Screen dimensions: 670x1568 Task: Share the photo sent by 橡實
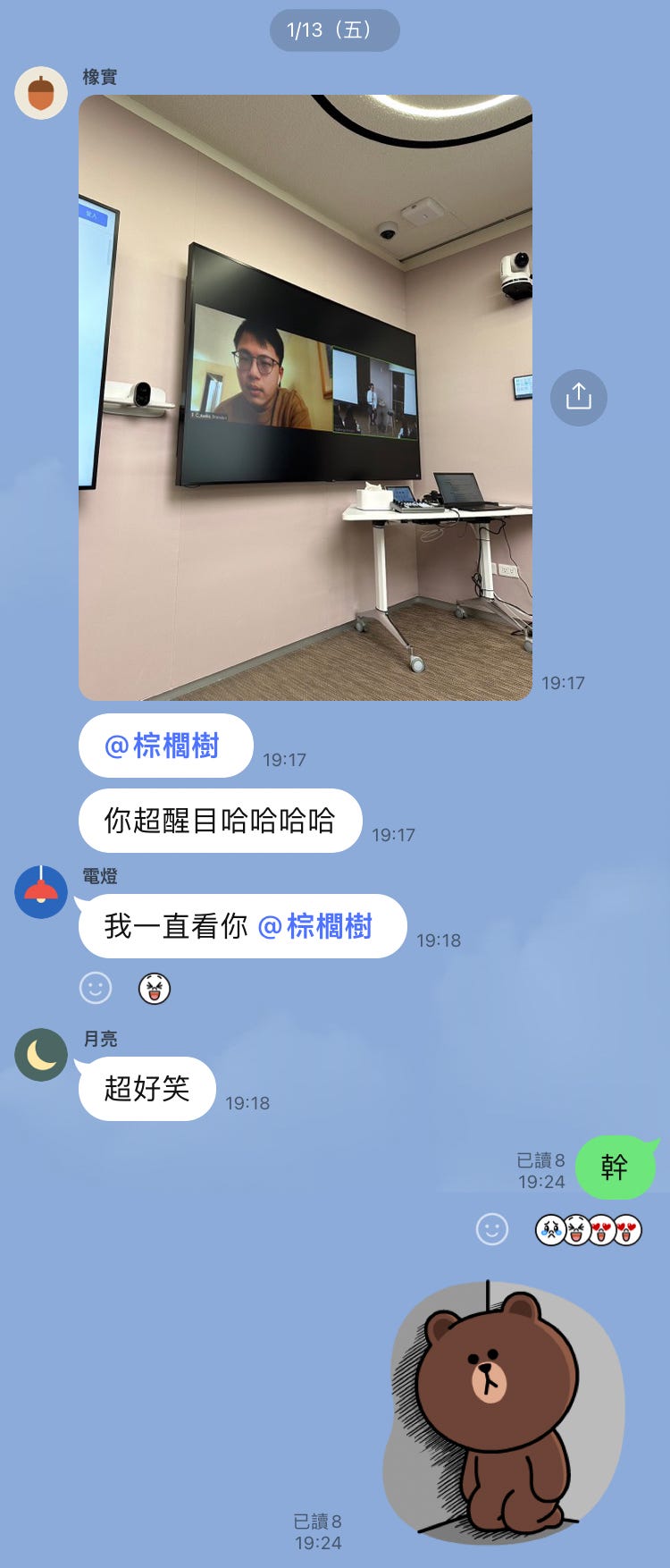click(578, 396)
